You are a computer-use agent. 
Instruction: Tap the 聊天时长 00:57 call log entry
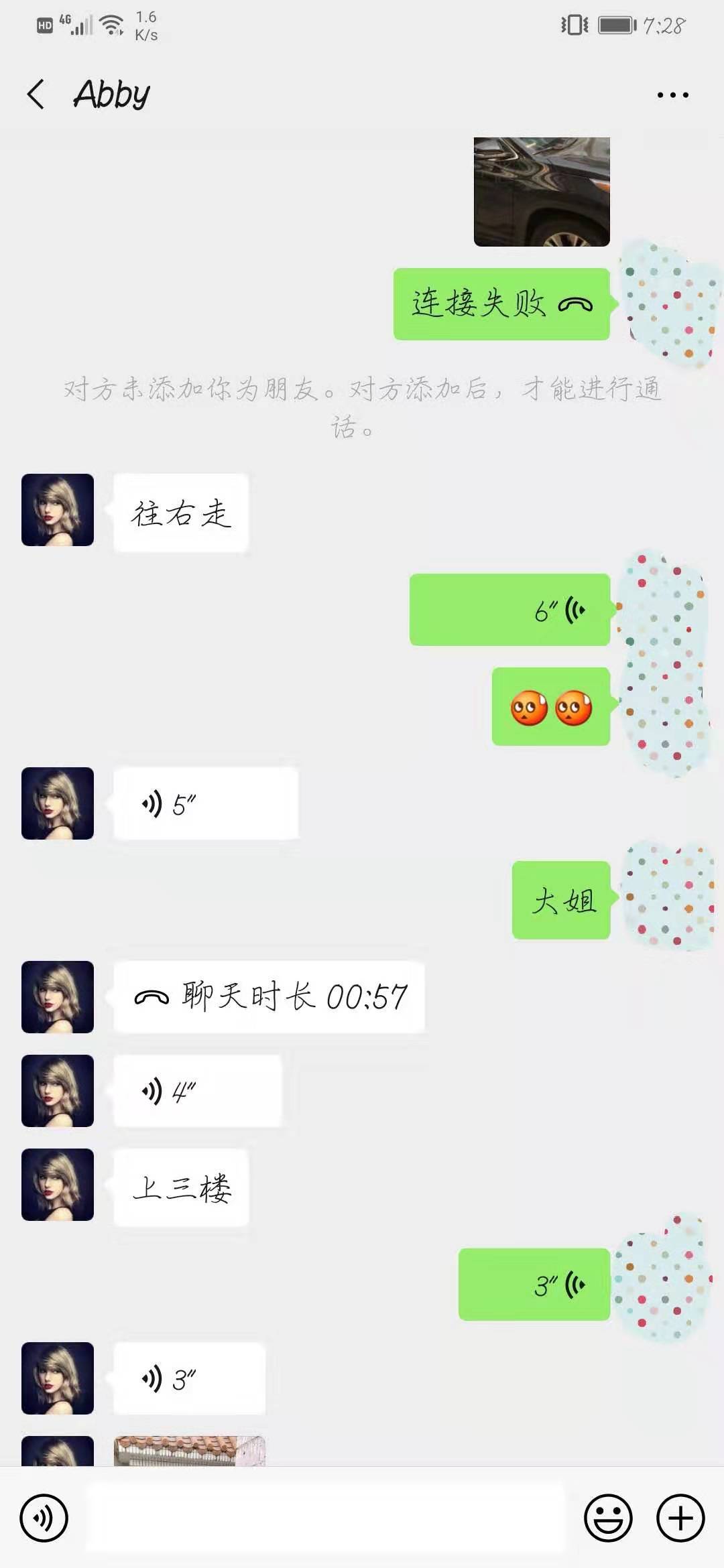point(268,996)
